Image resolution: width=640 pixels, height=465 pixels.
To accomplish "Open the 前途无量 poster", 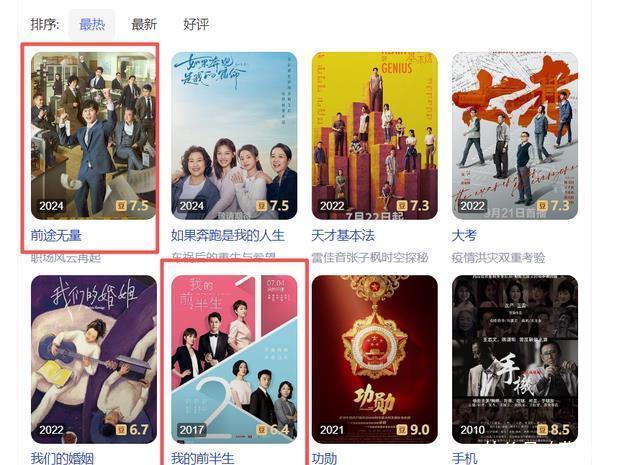I will [93, 135].
